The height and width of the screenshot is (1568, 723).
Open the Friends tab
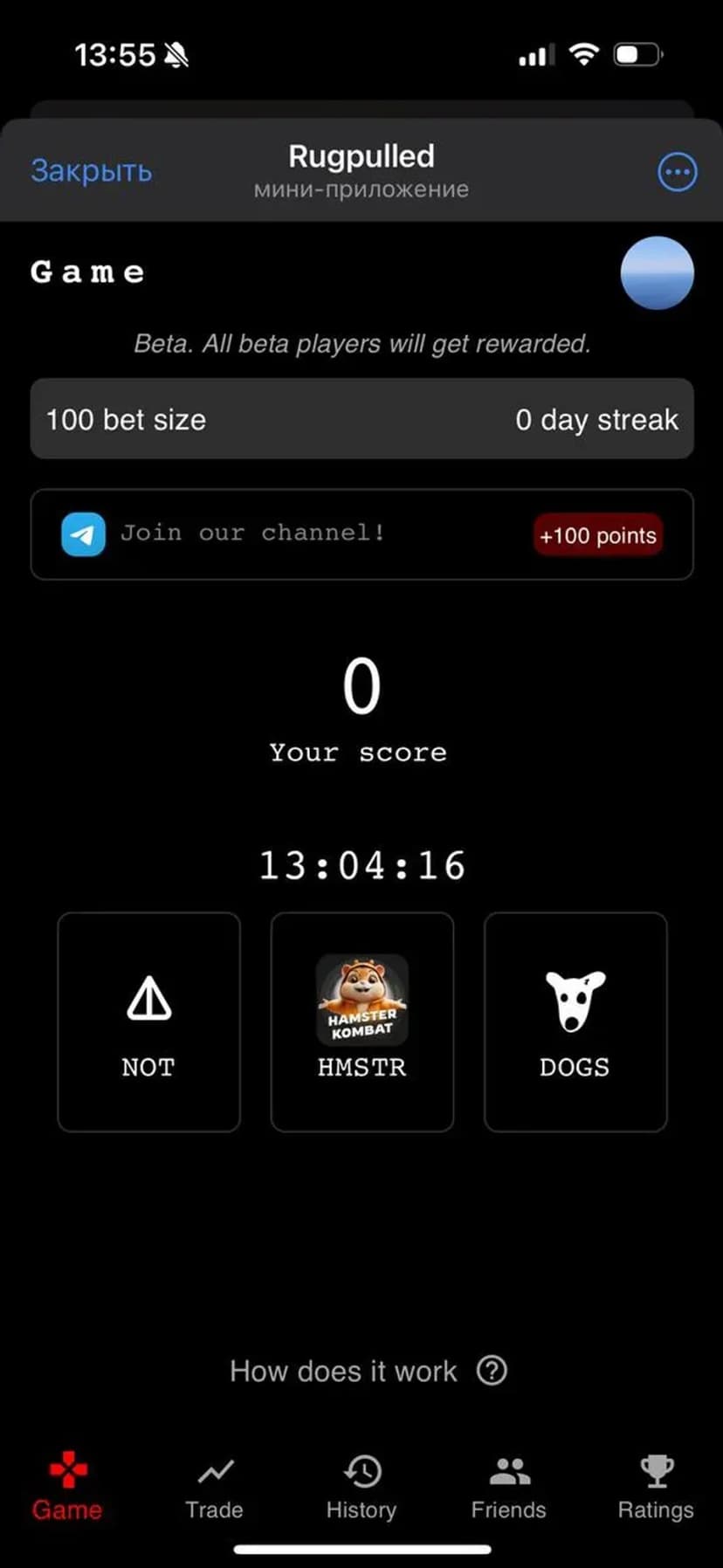click(508, 1489)
